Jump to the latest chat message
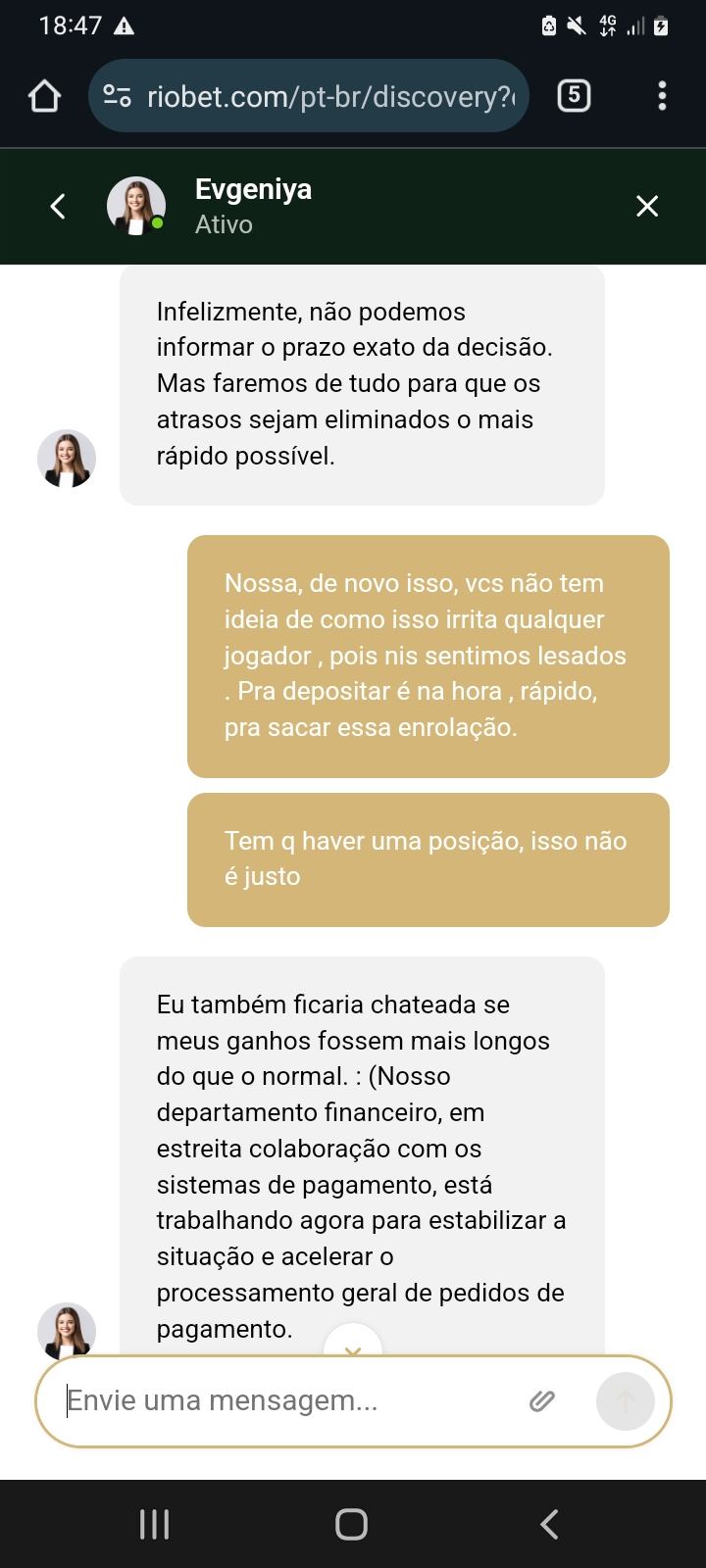Image resolution: width=706 pixels, height=1568 pixels. [353, 1344]
